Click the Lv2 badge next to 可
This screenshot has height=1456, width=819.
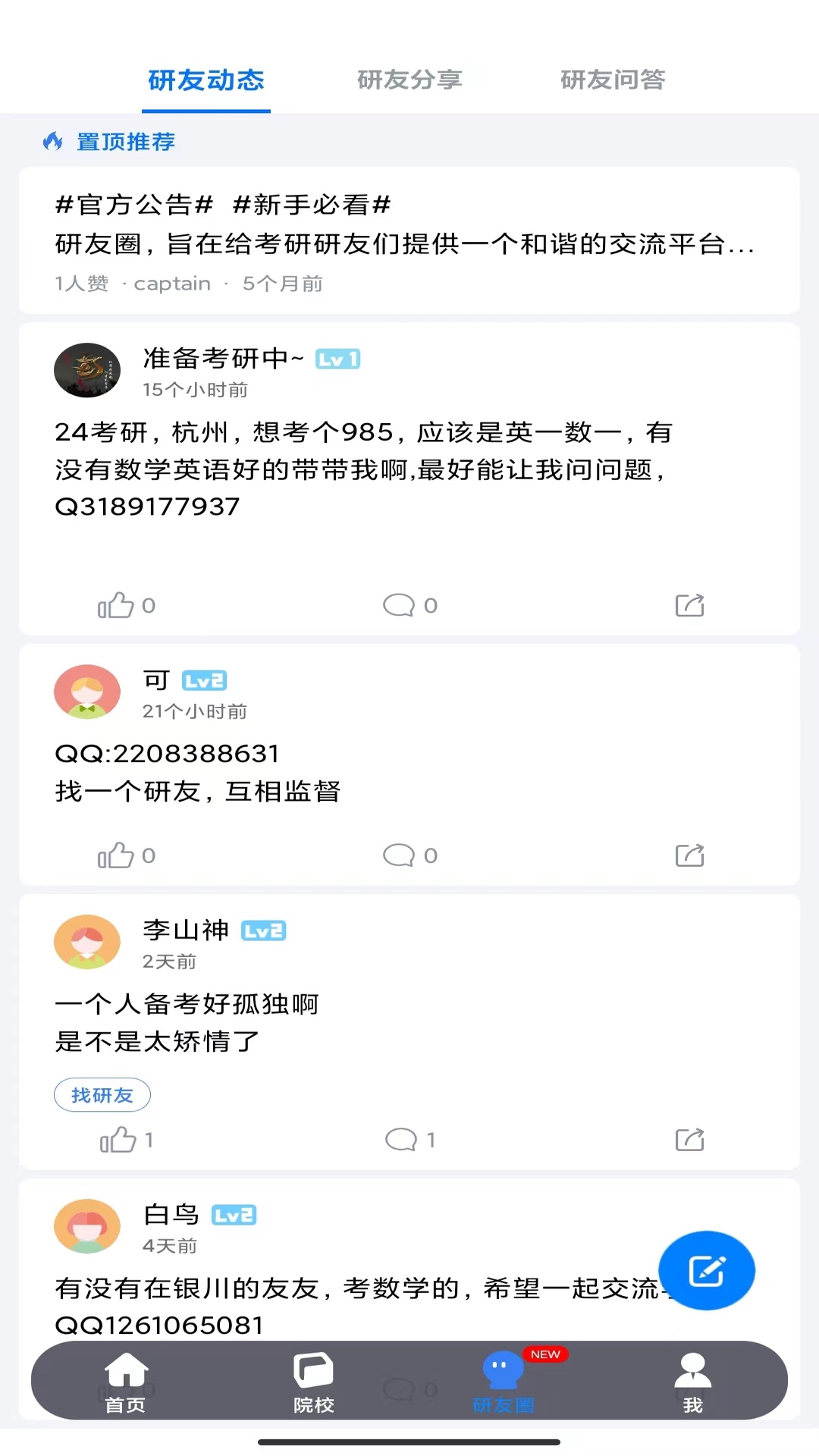205,681
